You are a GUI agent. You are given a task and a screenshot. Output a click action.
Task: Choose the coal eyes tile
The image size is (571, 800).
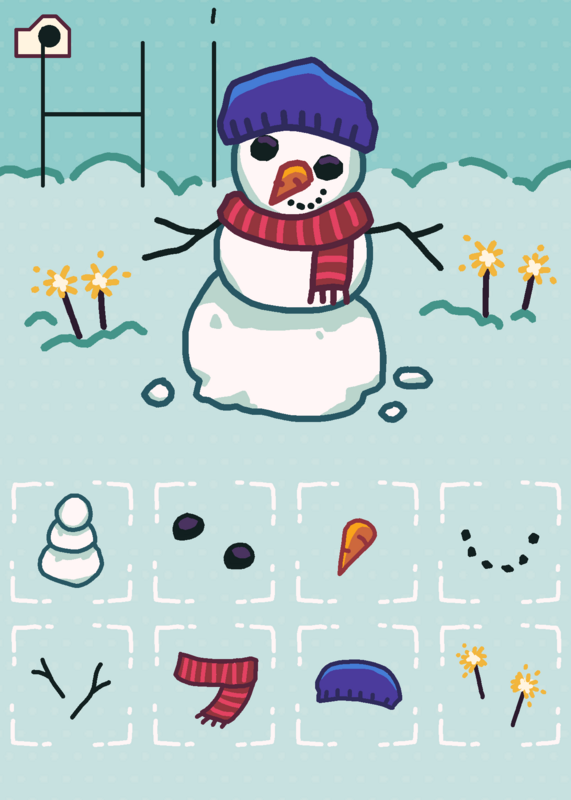214,542
